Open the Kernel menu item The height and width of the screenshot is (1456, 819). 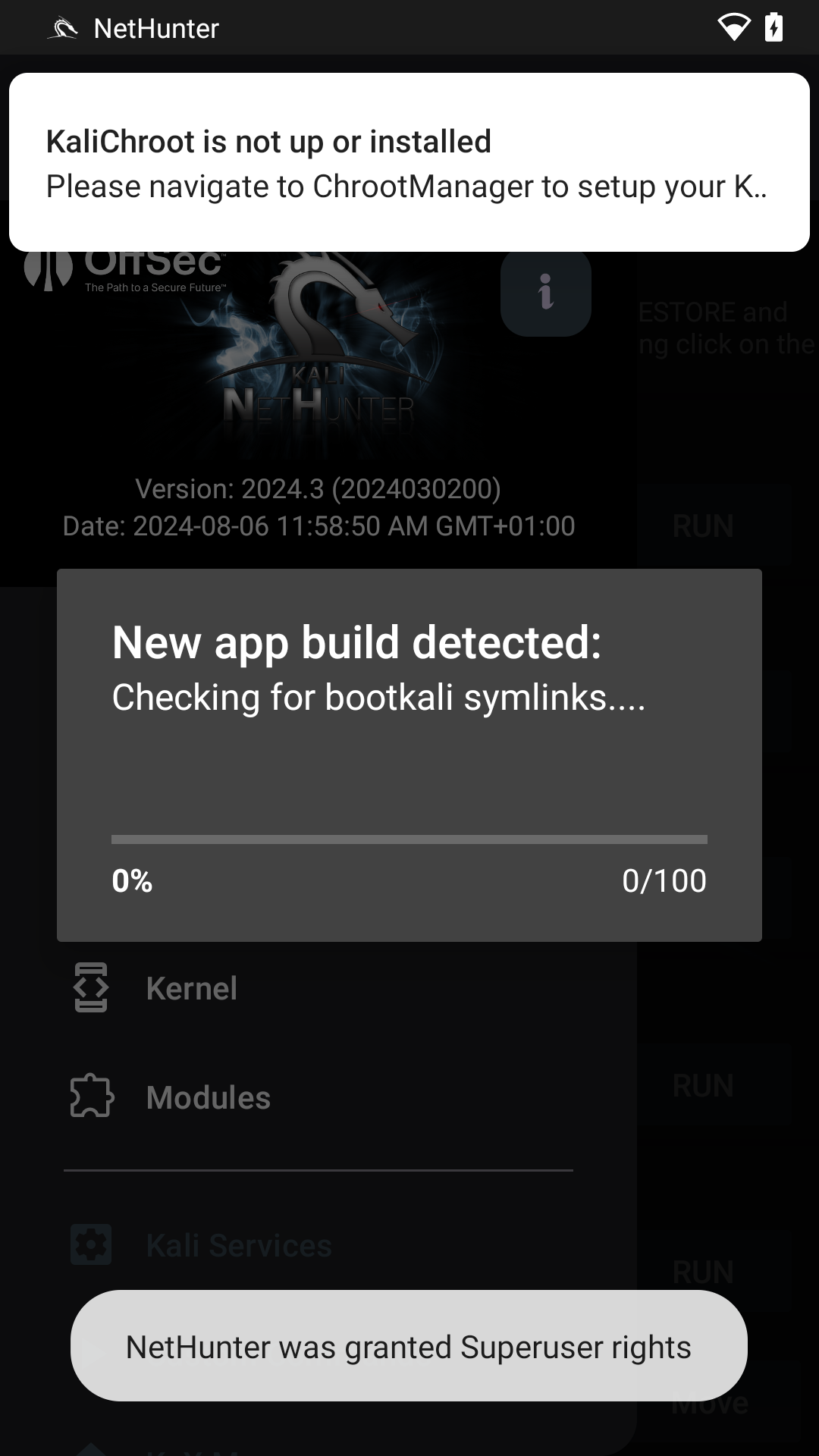(191, 988)
